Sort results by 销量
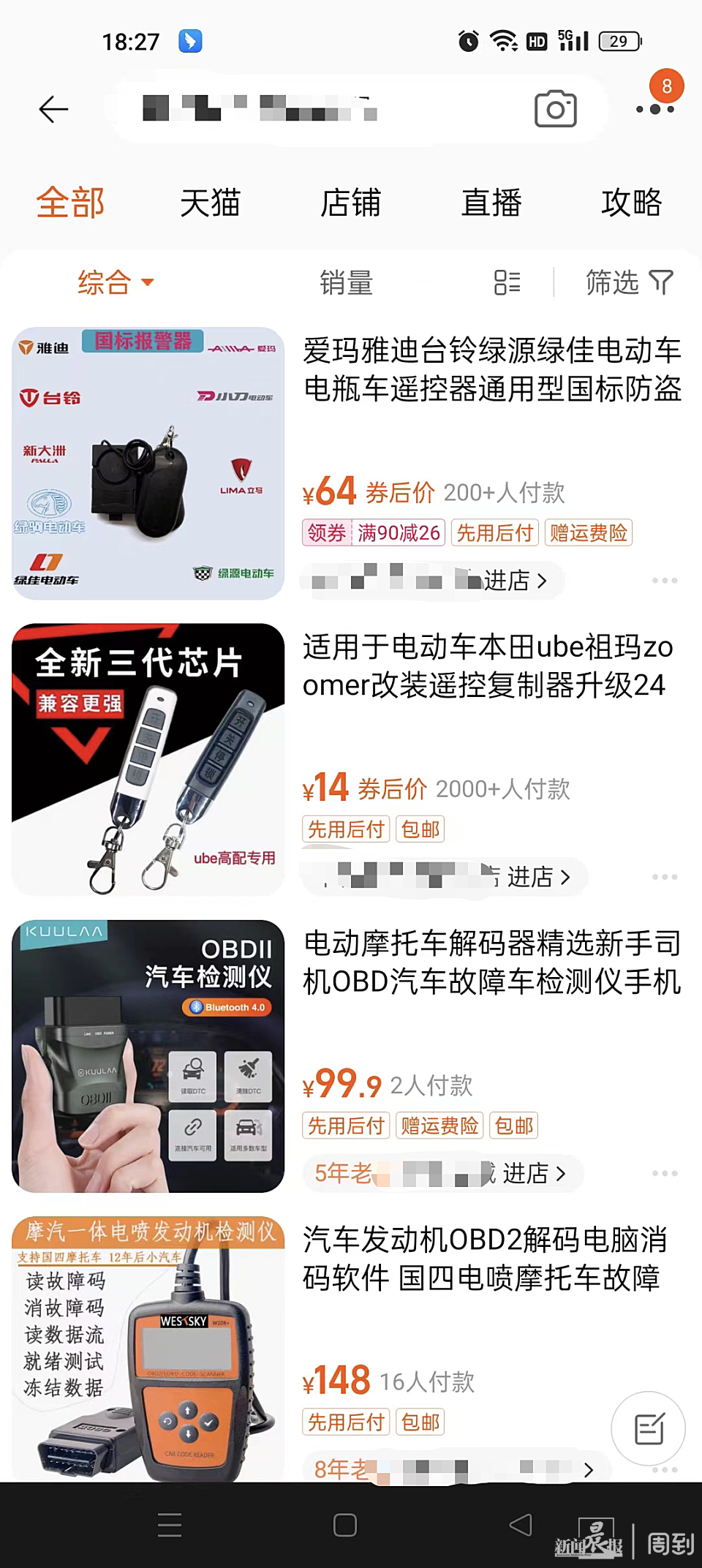702x1568 pixels. point(346,282)
